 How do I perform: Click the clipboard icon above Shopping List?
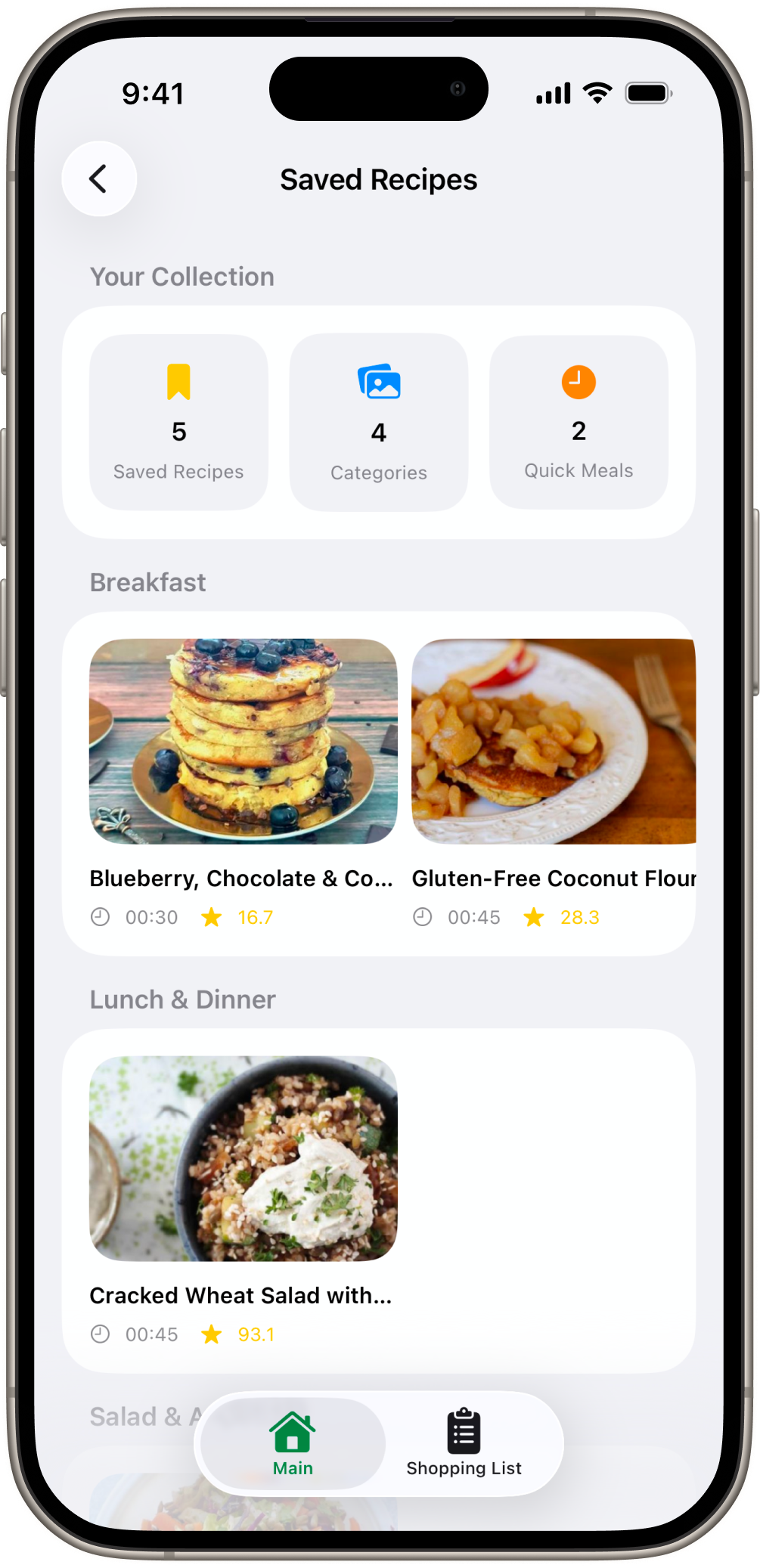(464, 1426)
